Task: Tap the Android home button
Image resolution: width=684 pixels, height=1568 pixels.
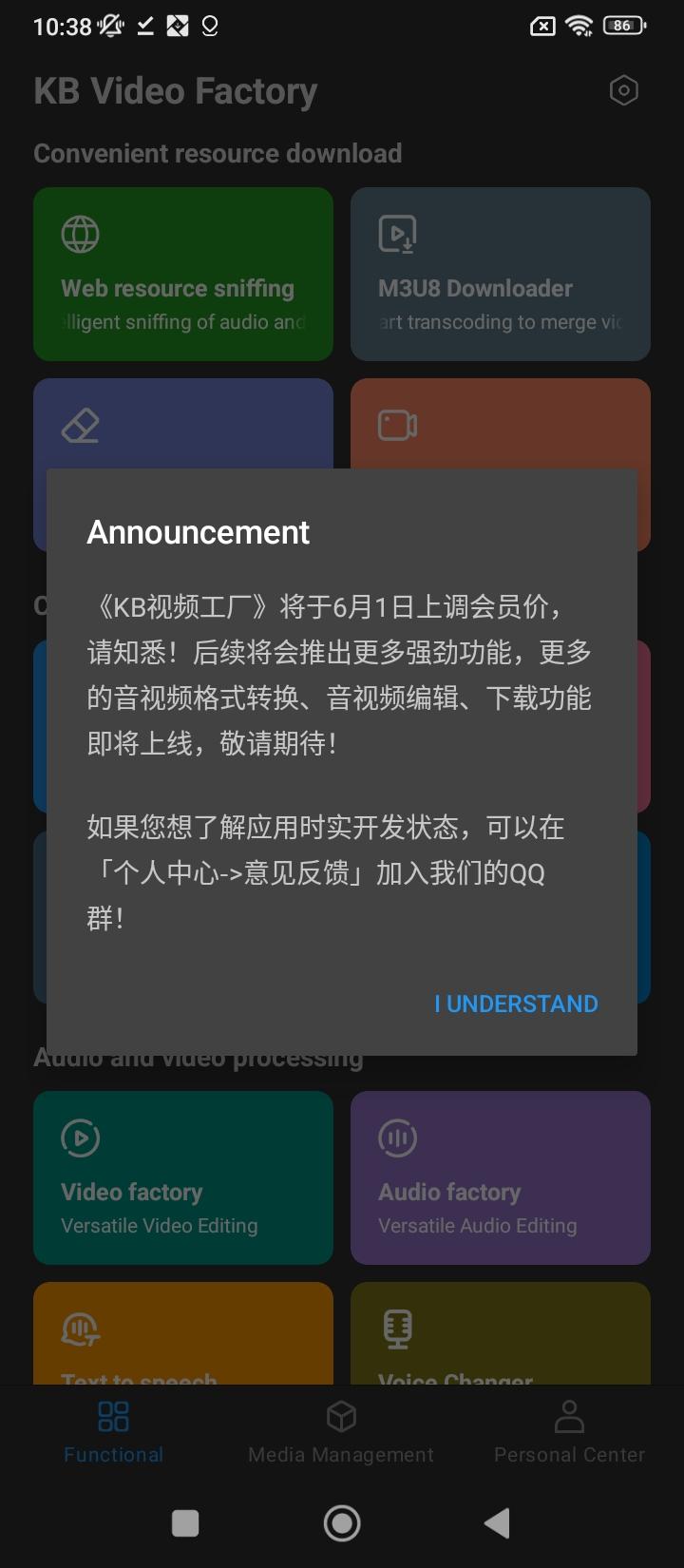Action: click(342, 1522)
